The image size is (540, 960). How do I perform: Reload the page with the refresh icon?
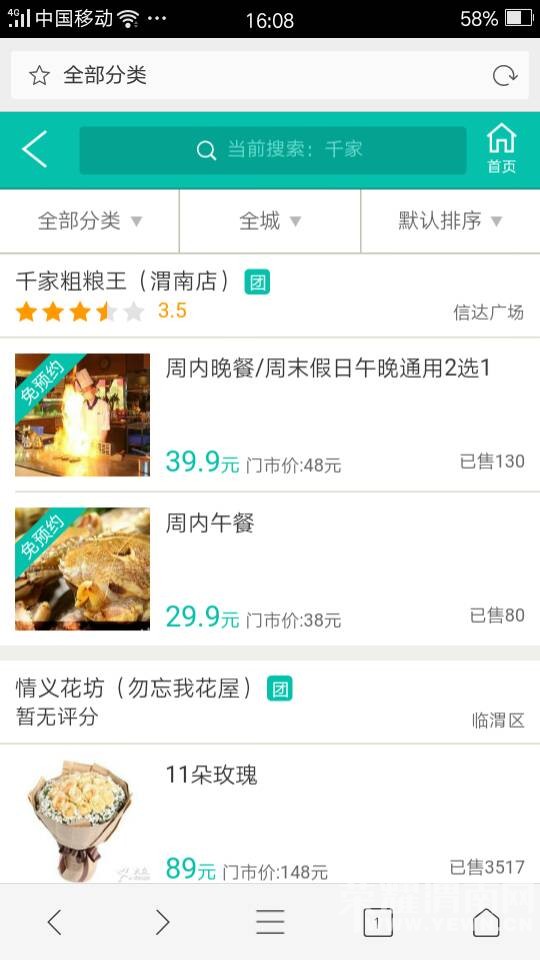tap(505, 76)
